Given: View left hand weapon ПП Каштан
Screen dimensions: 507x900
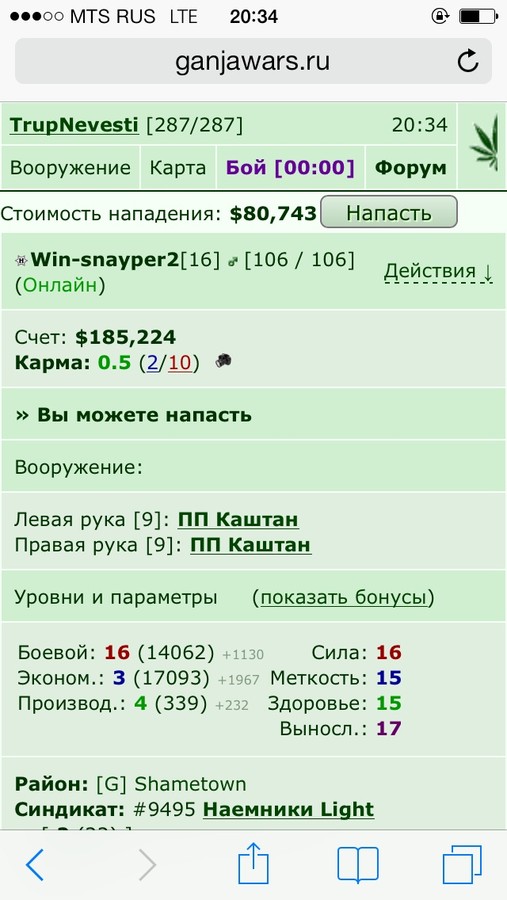Looking at the screenshot, I should pyautogui.click(x=238, y=520).
